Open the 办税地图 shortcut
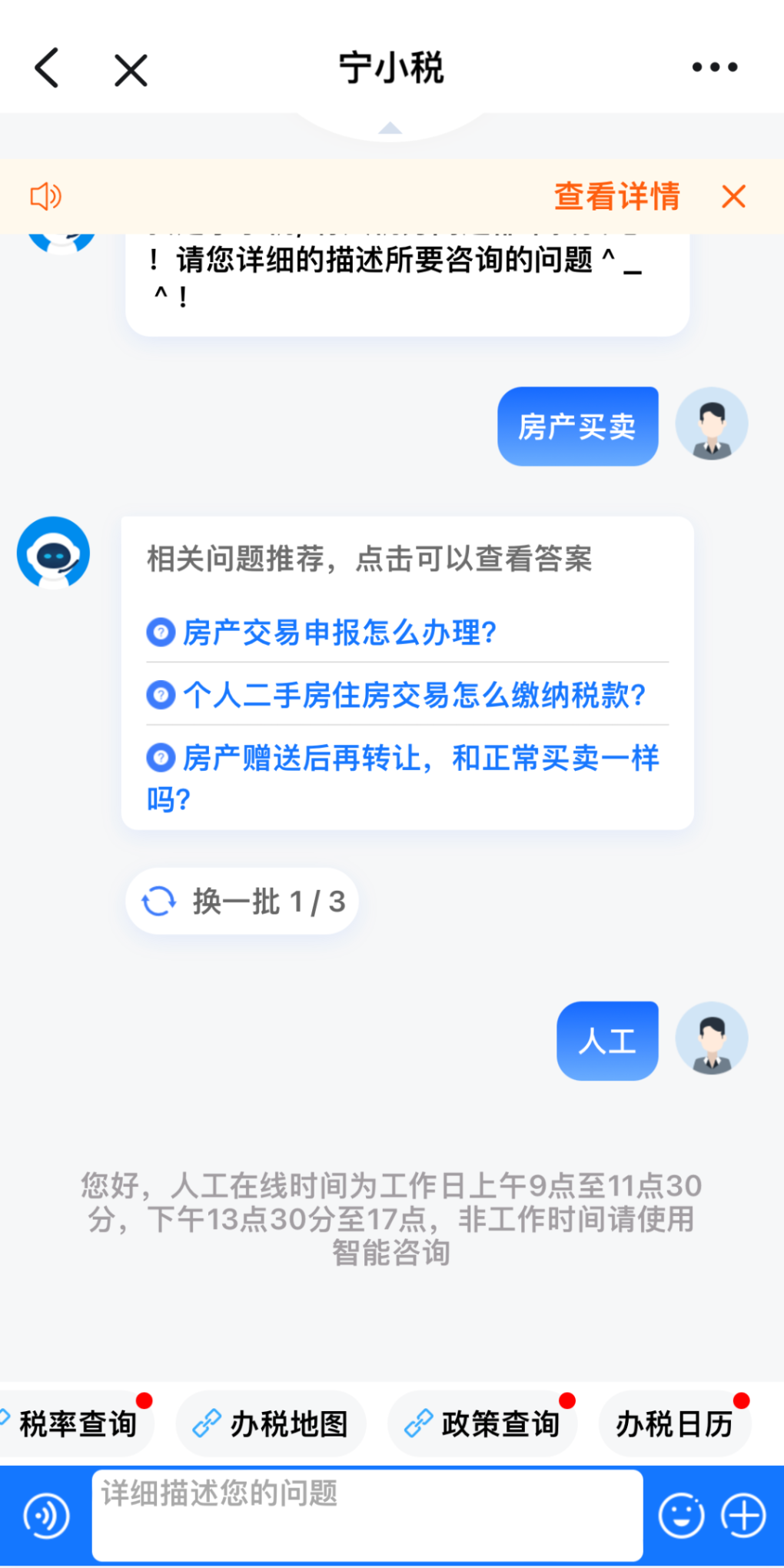The image size is (784, 1568). (x=271, y=1423)
